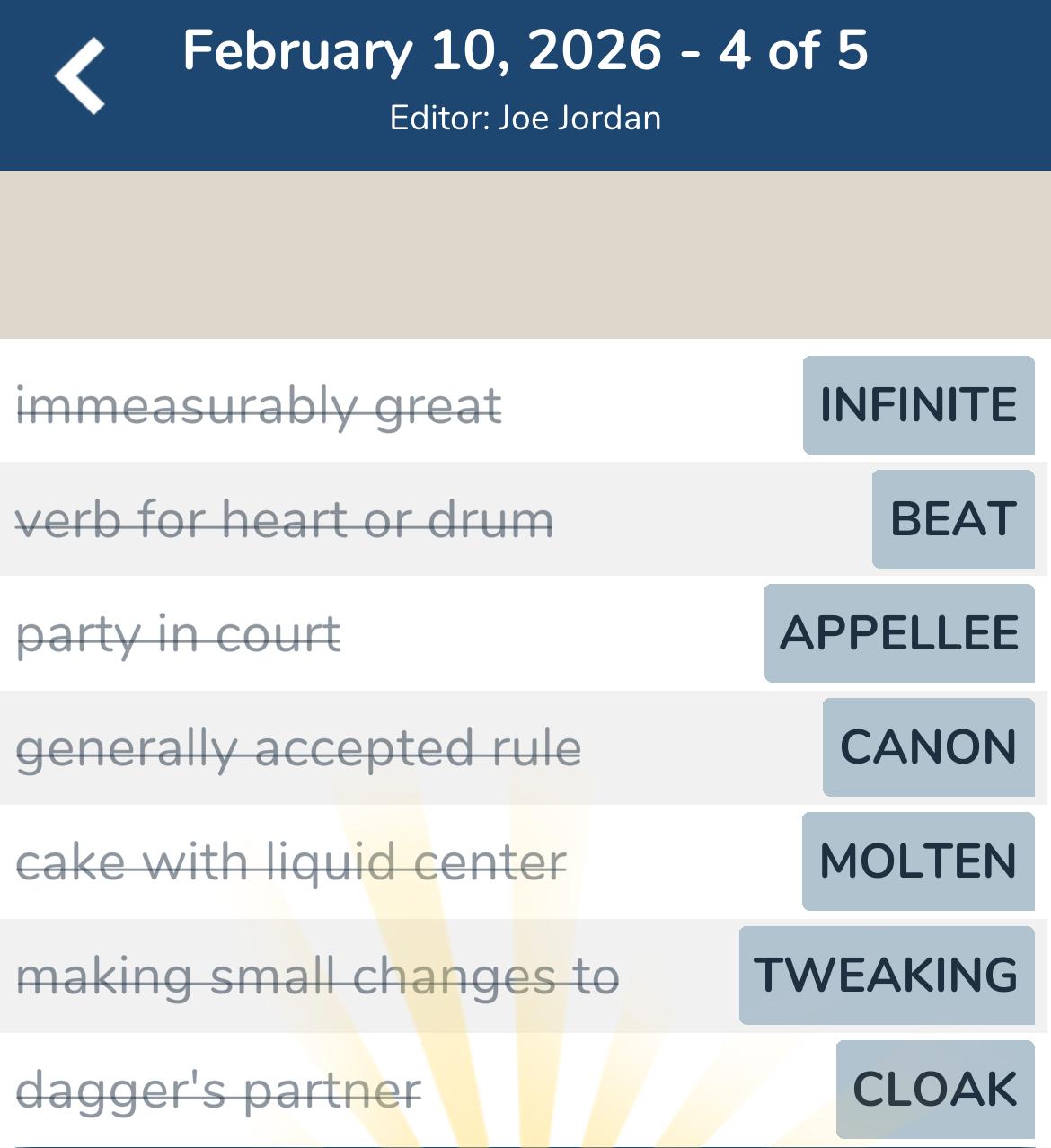1051x1148 pixels.
Task: Select the TWEAKING answer tile
Action: 885,973
